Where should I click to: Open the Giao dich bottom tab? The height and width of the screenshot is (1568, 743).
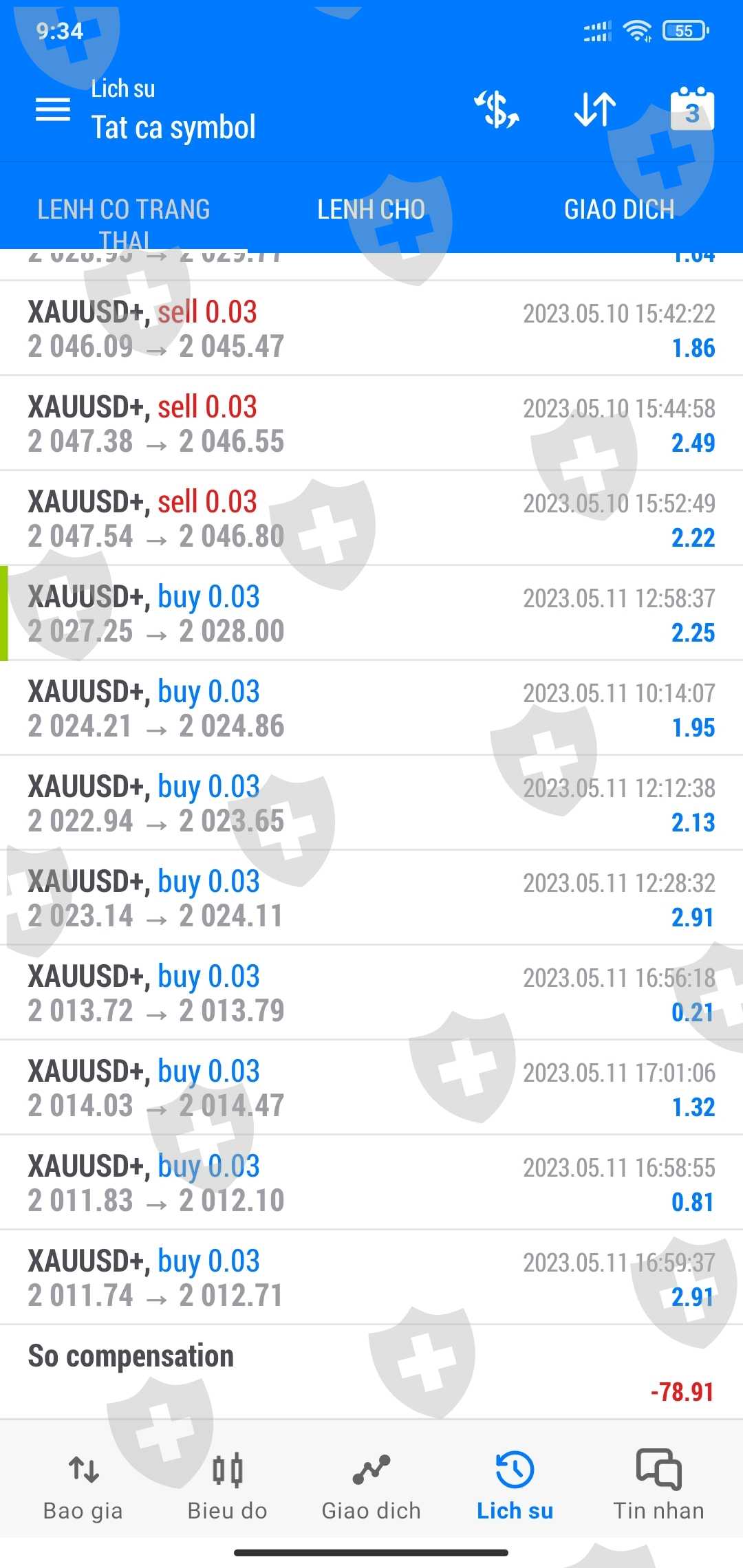tap(371, 1484)
